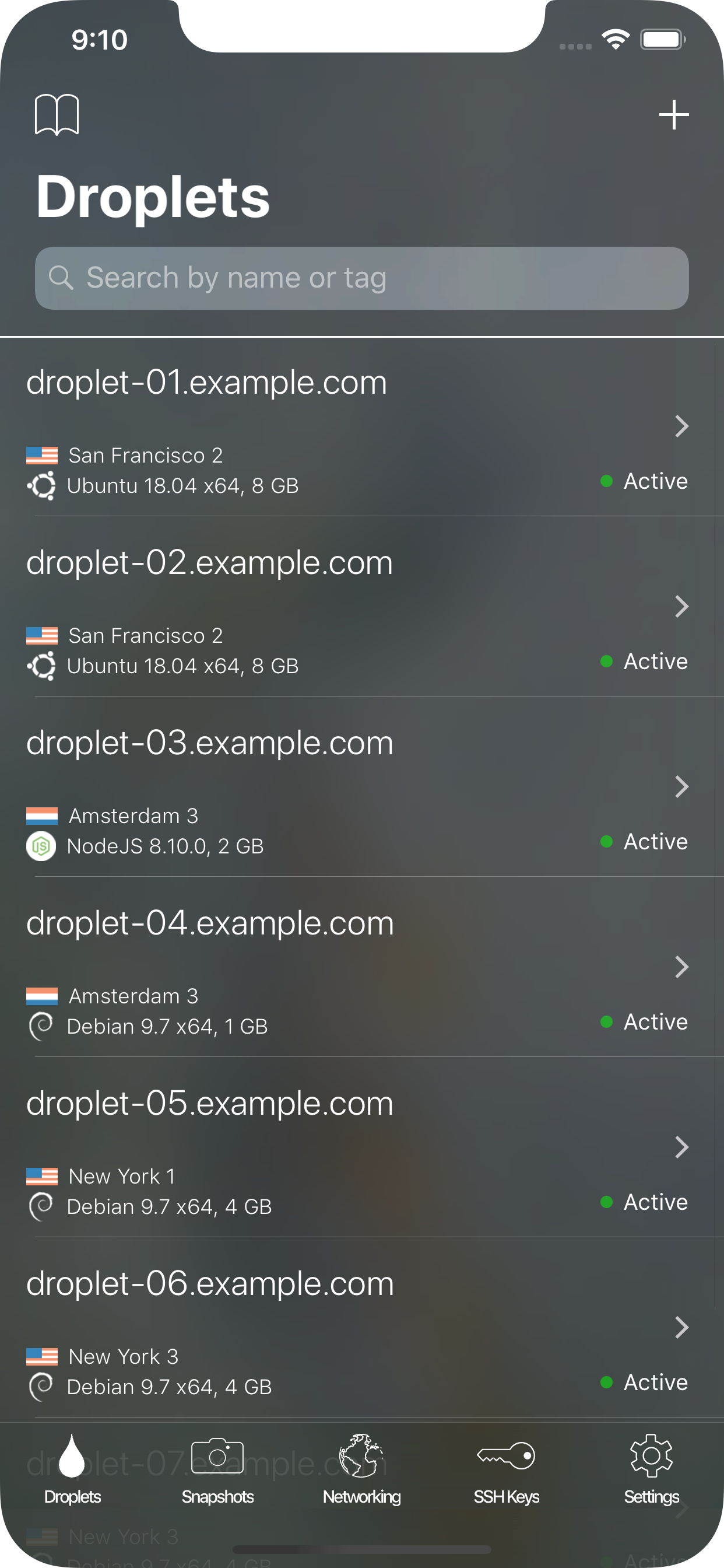Click the Ubuntu logo on droplet-01
Image resolution: width=724 pixels, height=1568 pixels.
click(41, 486)
